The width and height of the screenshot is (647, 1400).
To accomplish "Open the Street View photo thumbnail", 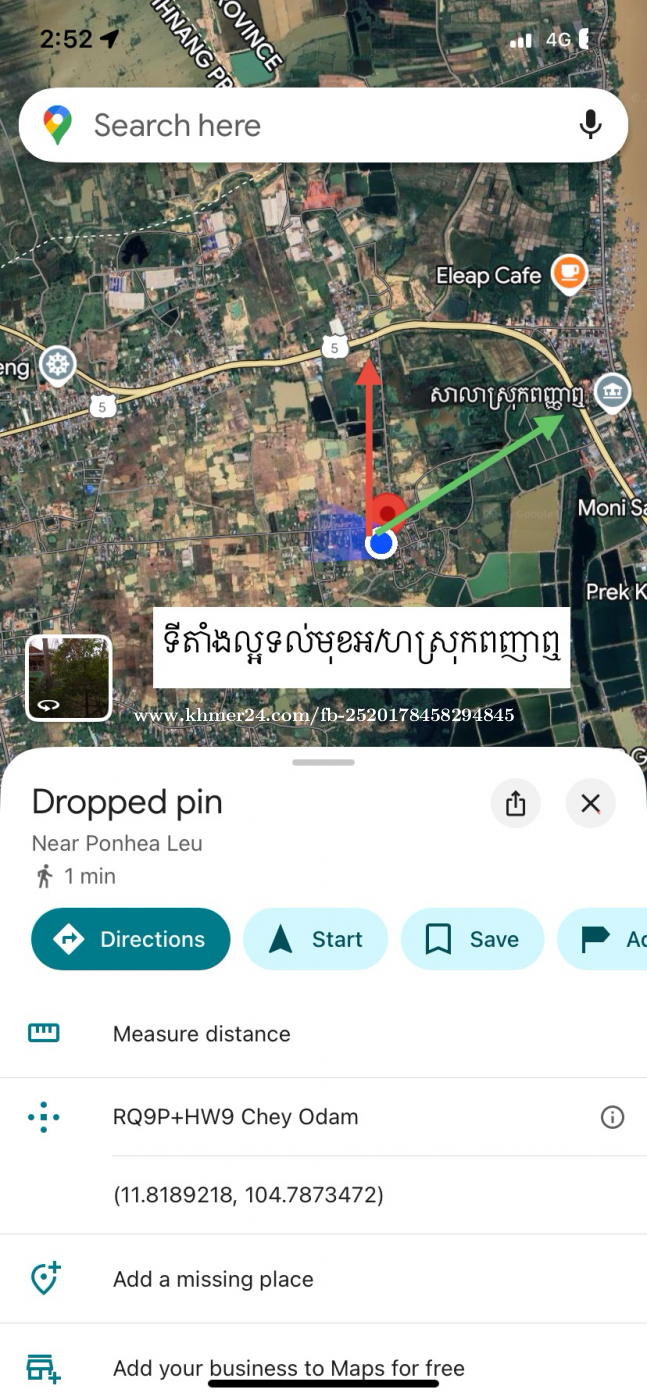I will coord(68,677).
